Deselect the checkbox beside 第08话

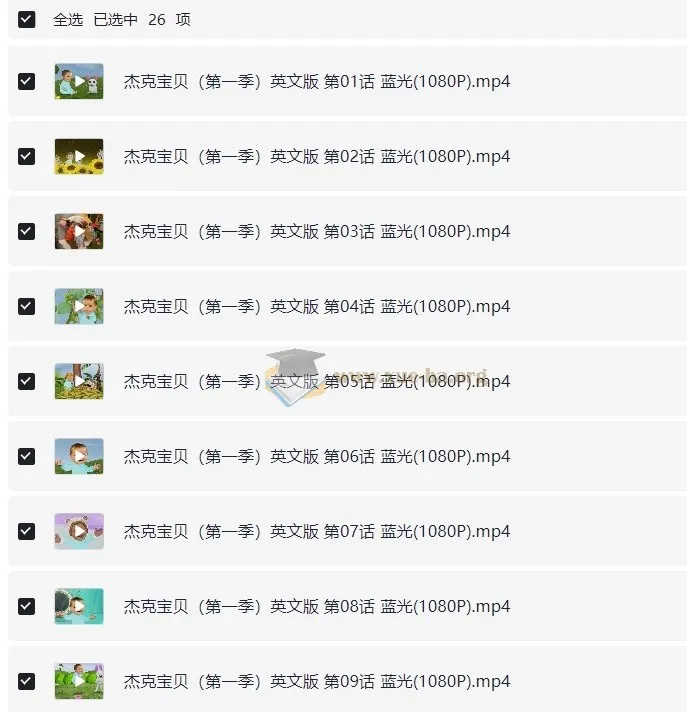[27, 606]
